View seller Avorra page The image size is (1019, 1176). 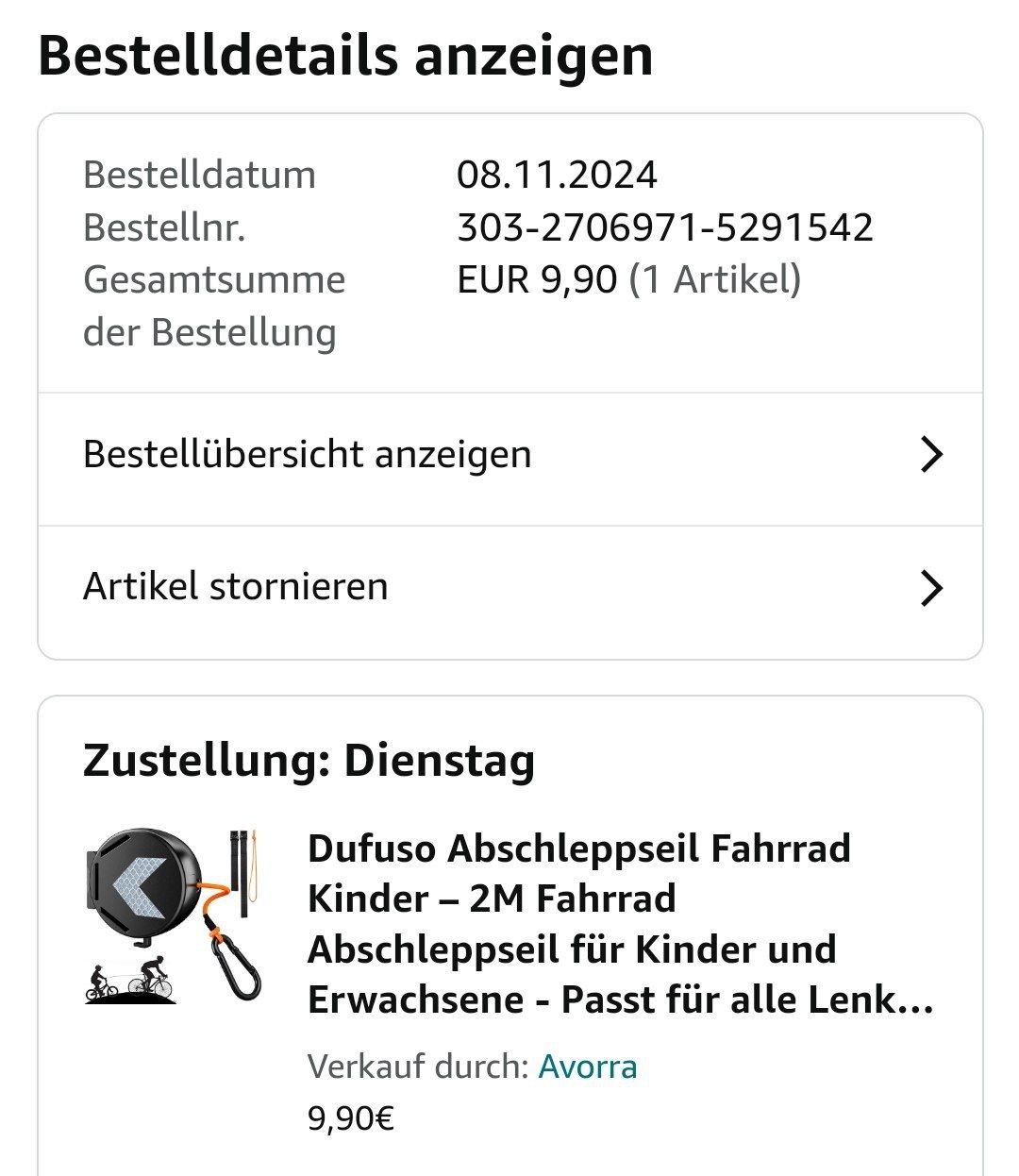coord(587,1067)
